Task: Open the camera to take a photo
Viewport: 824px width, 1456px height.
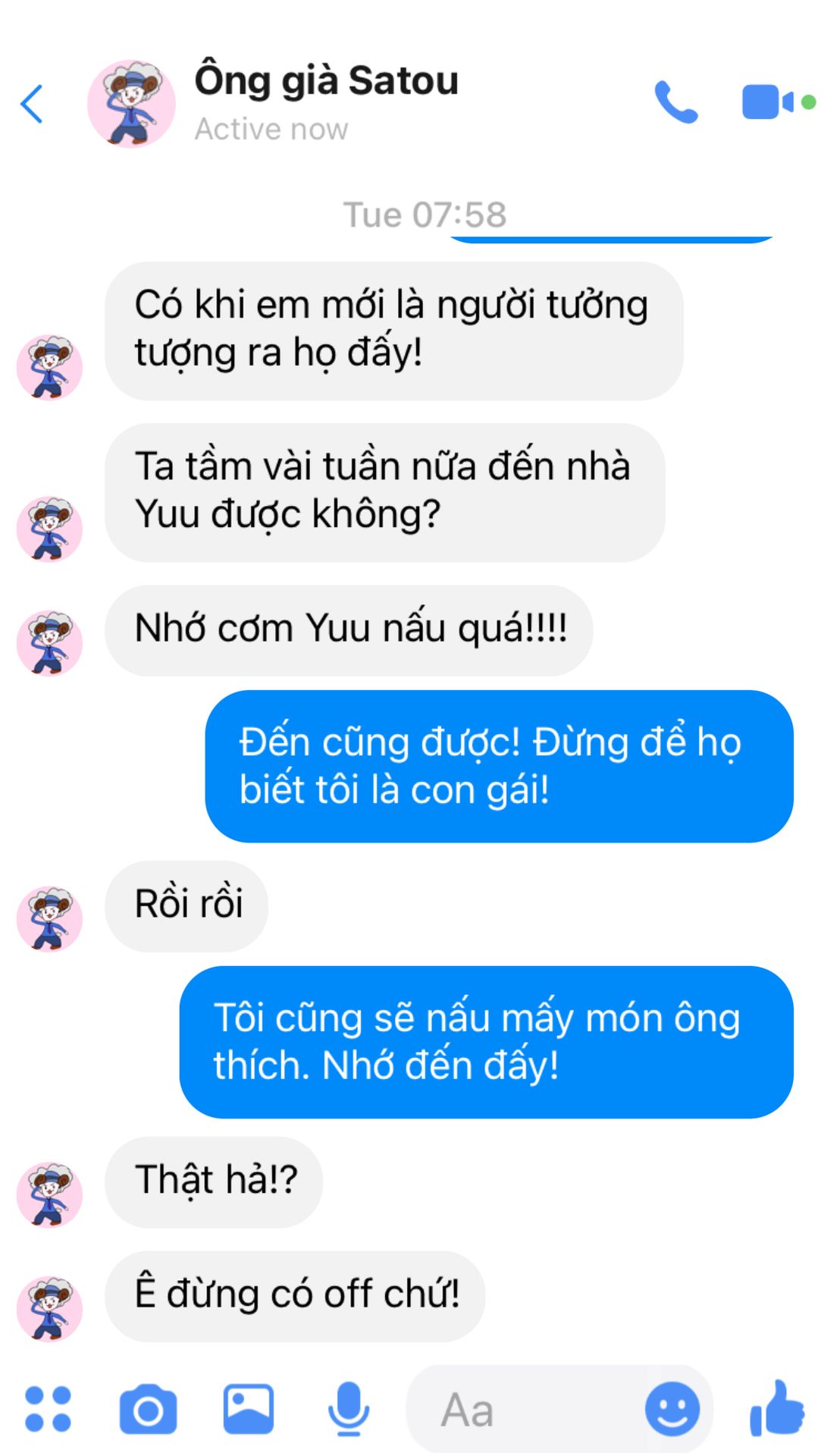Action: (x=148, y=1410)
